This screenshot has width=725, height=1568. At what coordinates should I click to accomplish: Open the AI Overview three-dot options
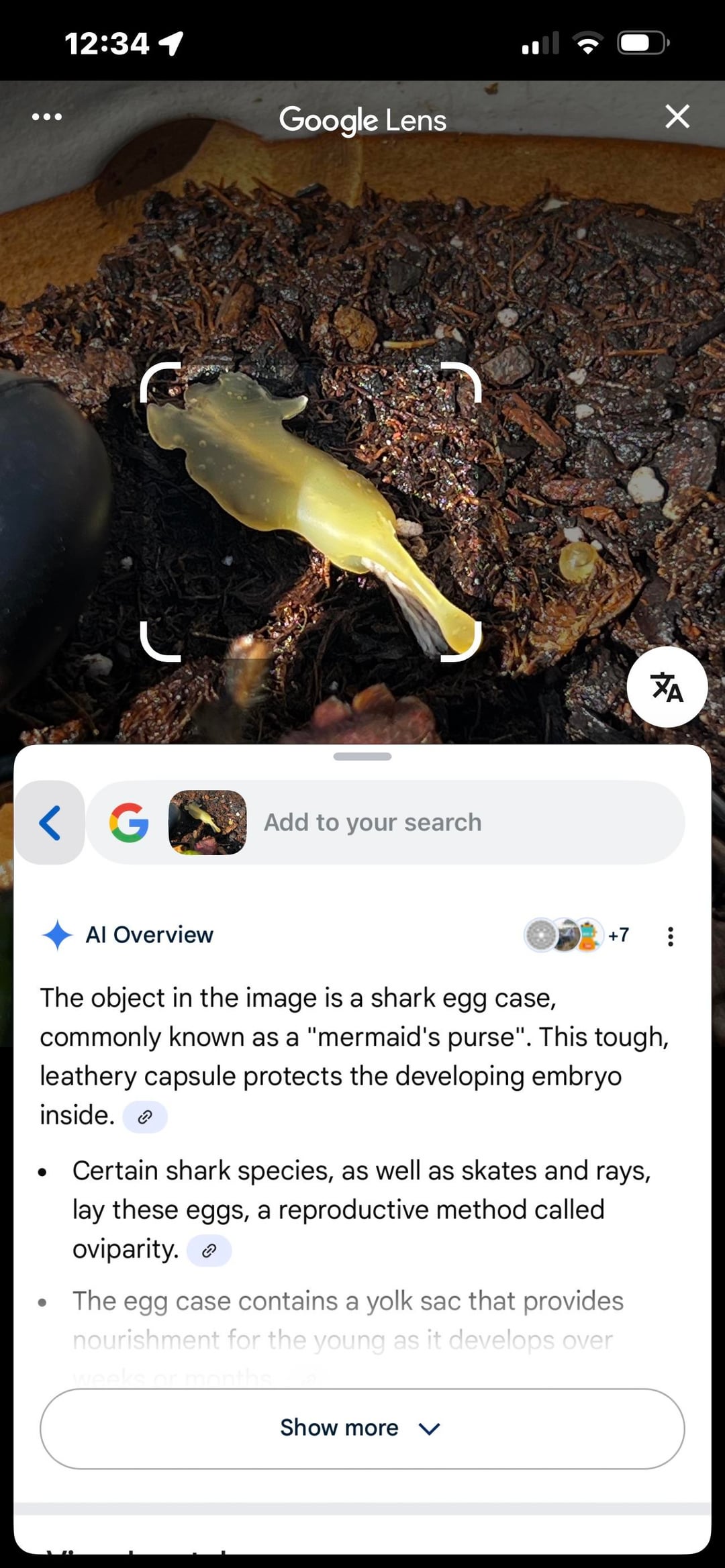pyautogui.click(x=670, y=936)
